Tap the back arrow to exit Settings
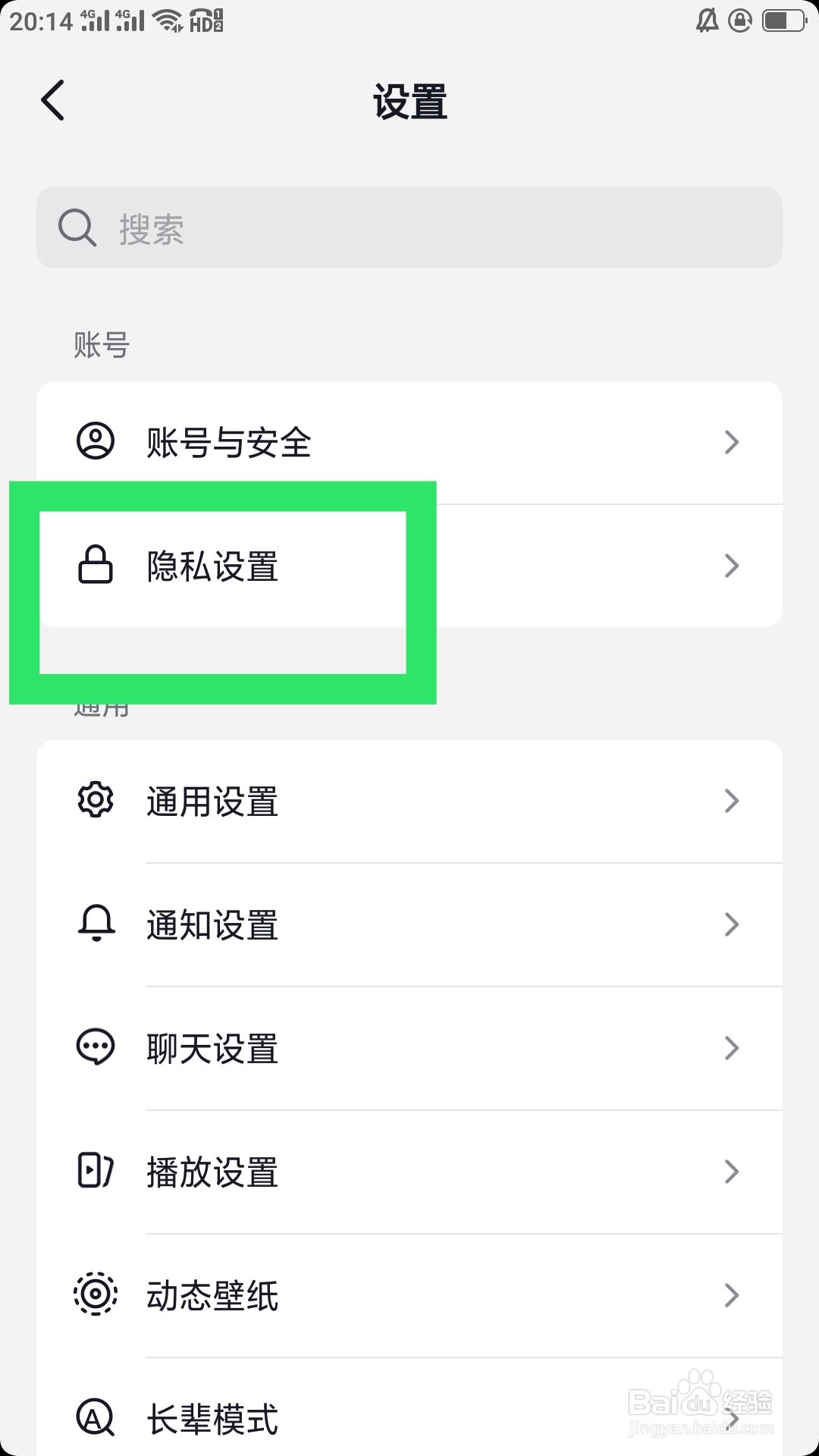 click(x=52, y=101)
